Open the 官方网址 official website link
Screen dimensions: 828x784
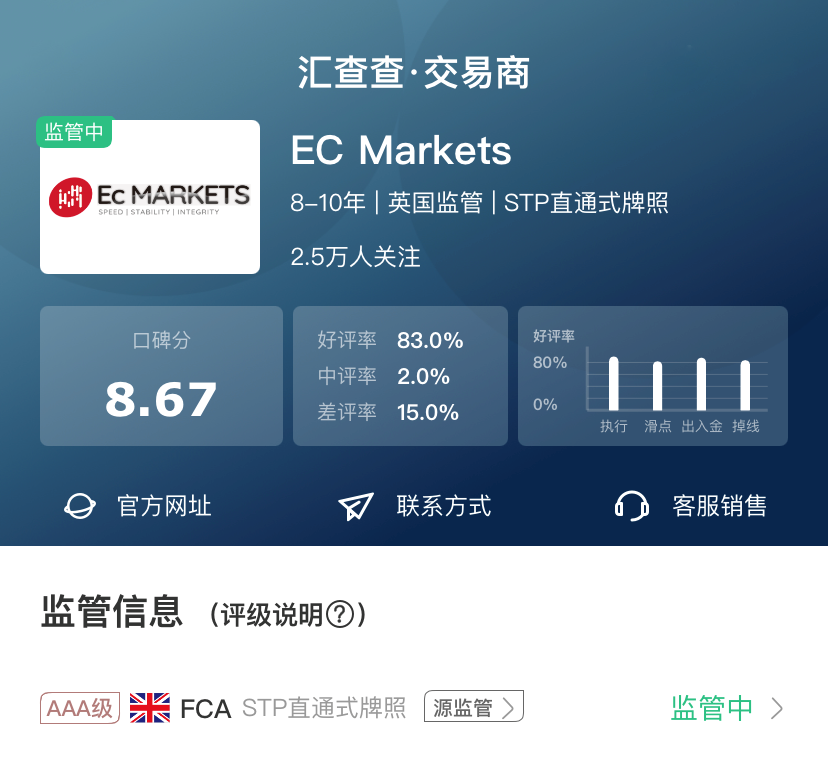pos(138,505)
